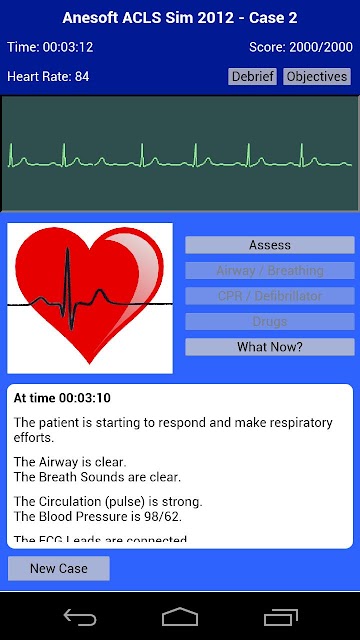
Task: Open the Debrief button
Action: click(252, 76)
